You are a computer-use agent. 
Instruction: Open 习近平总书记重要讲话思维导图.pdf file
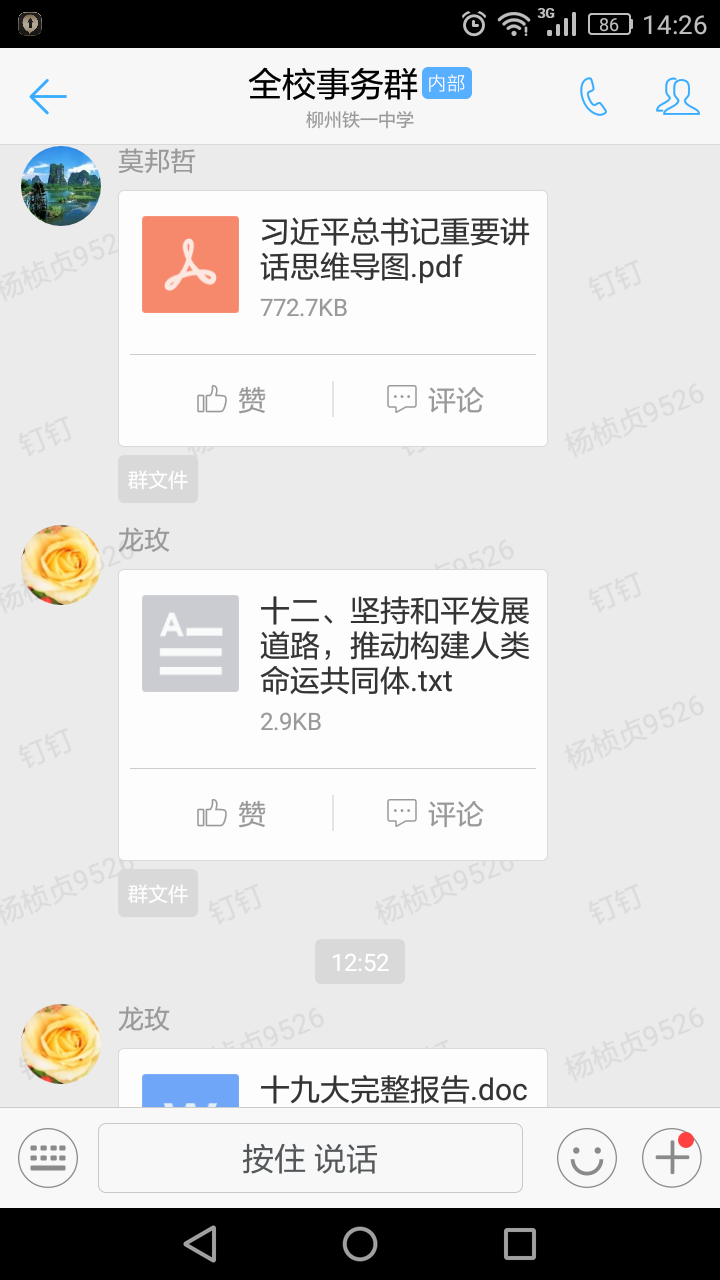coord(333,266)
